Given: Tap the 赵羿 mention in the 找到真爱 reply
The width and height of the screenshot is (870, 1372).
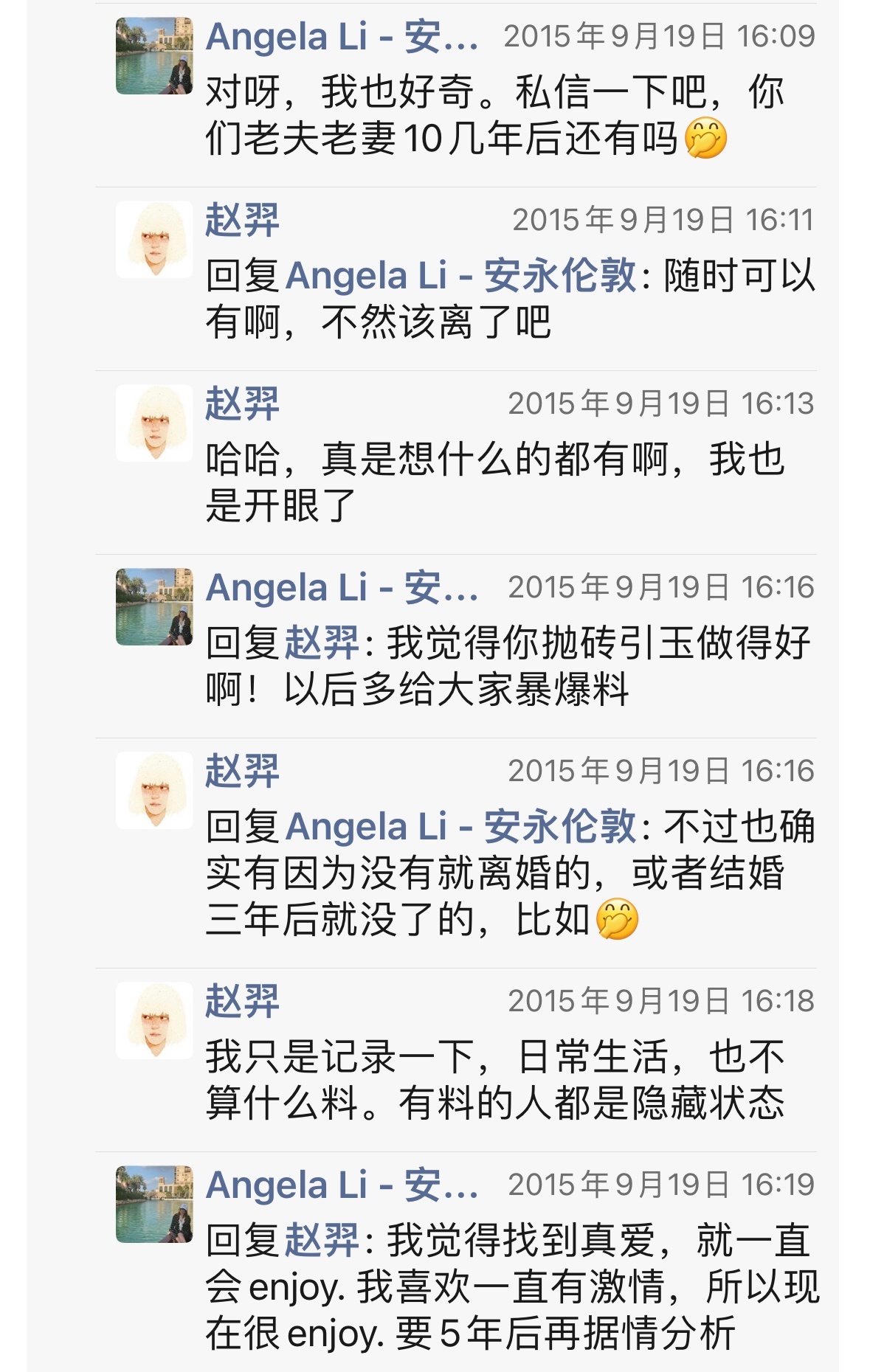Looking at the screenshot, I should click(322, 1240).
